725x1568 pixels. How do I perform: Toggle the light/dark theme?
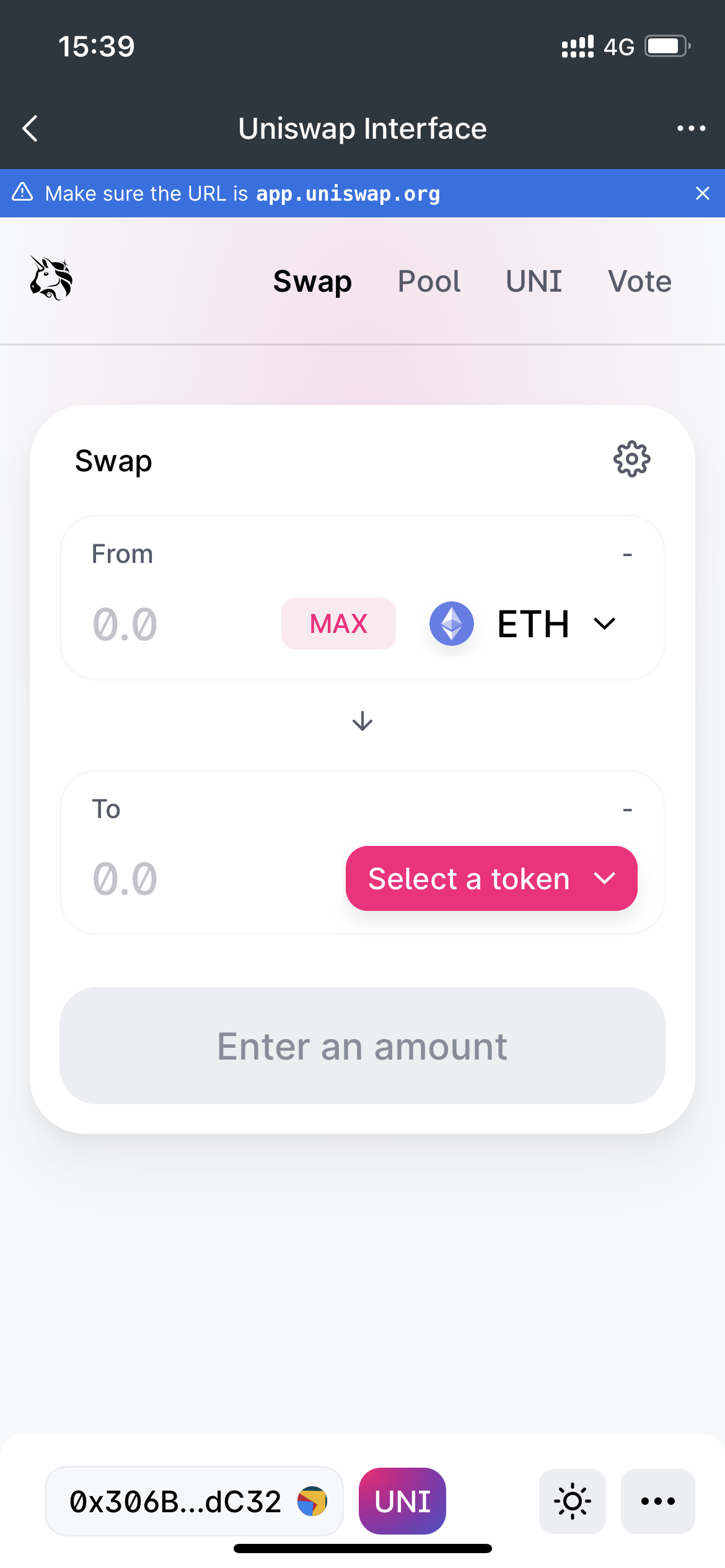tap(572, 1501)
